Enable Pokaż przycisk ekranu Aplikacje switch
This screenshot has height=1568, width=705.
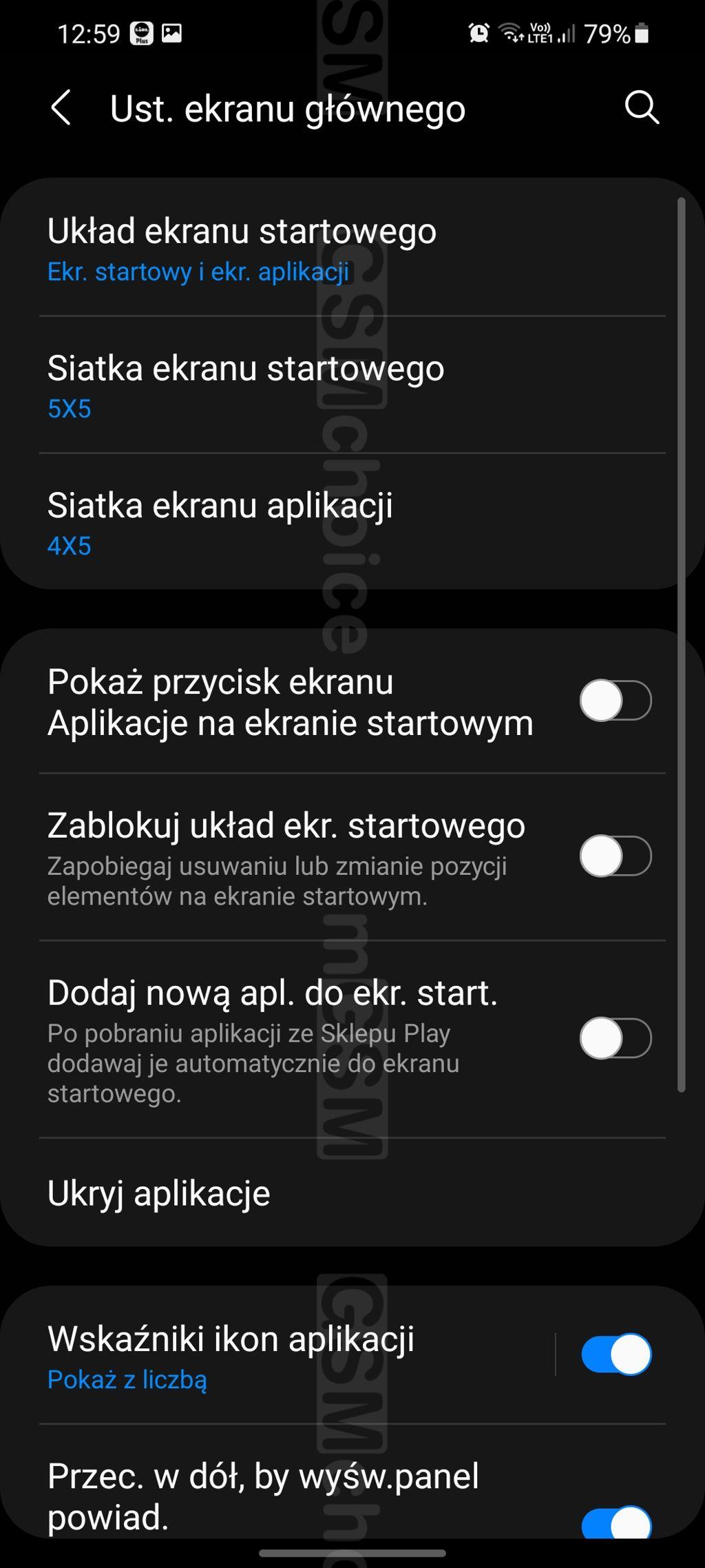tap(615, 701)
